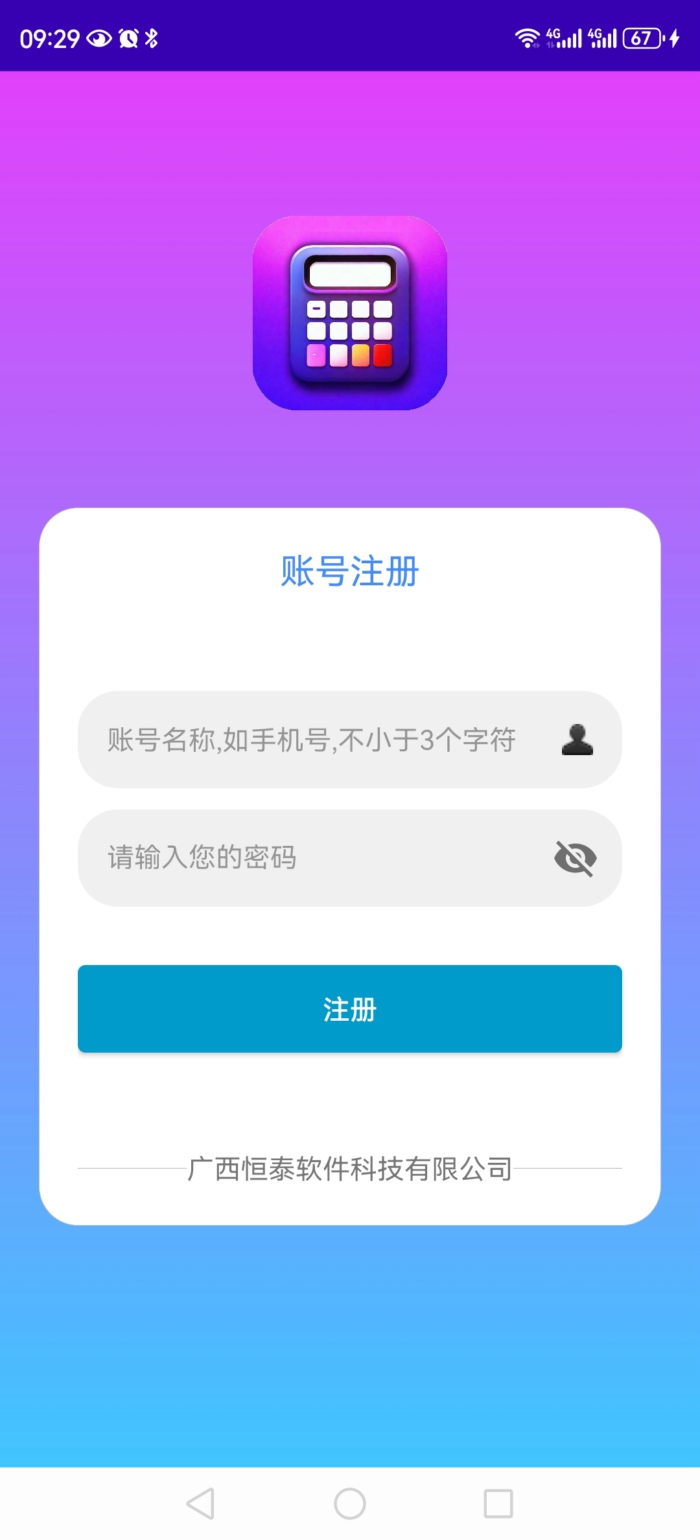Open recent apps from navigation bar
Viewport: 700px width, 1540px height.
[x=498, y=1503]
